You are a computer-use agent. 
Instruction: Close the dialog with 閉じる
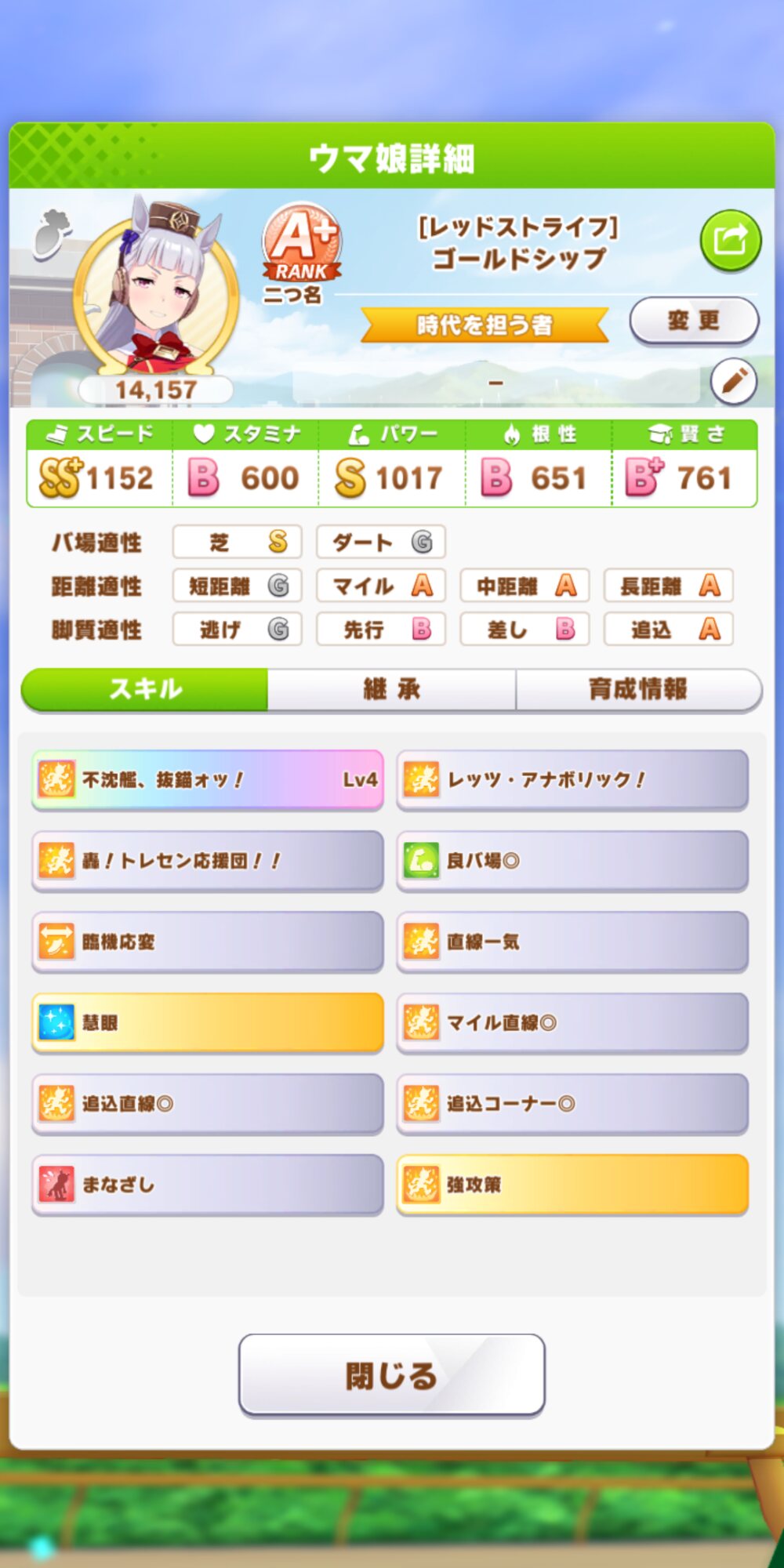point(391,1375)
